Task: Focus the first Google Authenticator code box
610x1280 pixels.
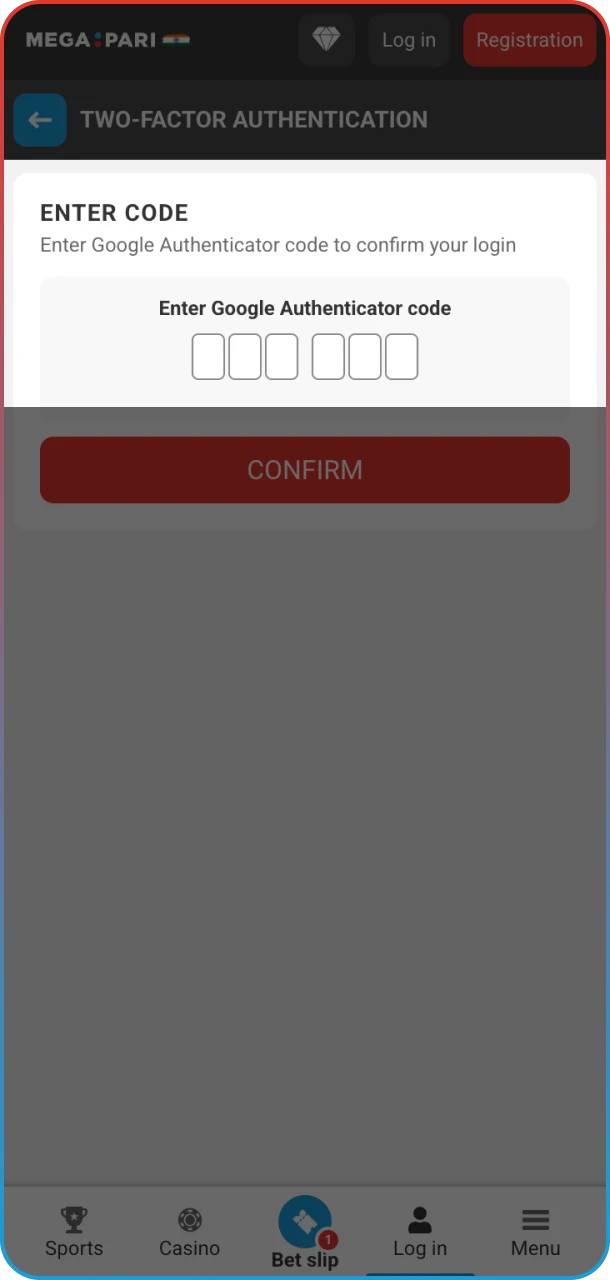Action: click(x=208, y=357)
